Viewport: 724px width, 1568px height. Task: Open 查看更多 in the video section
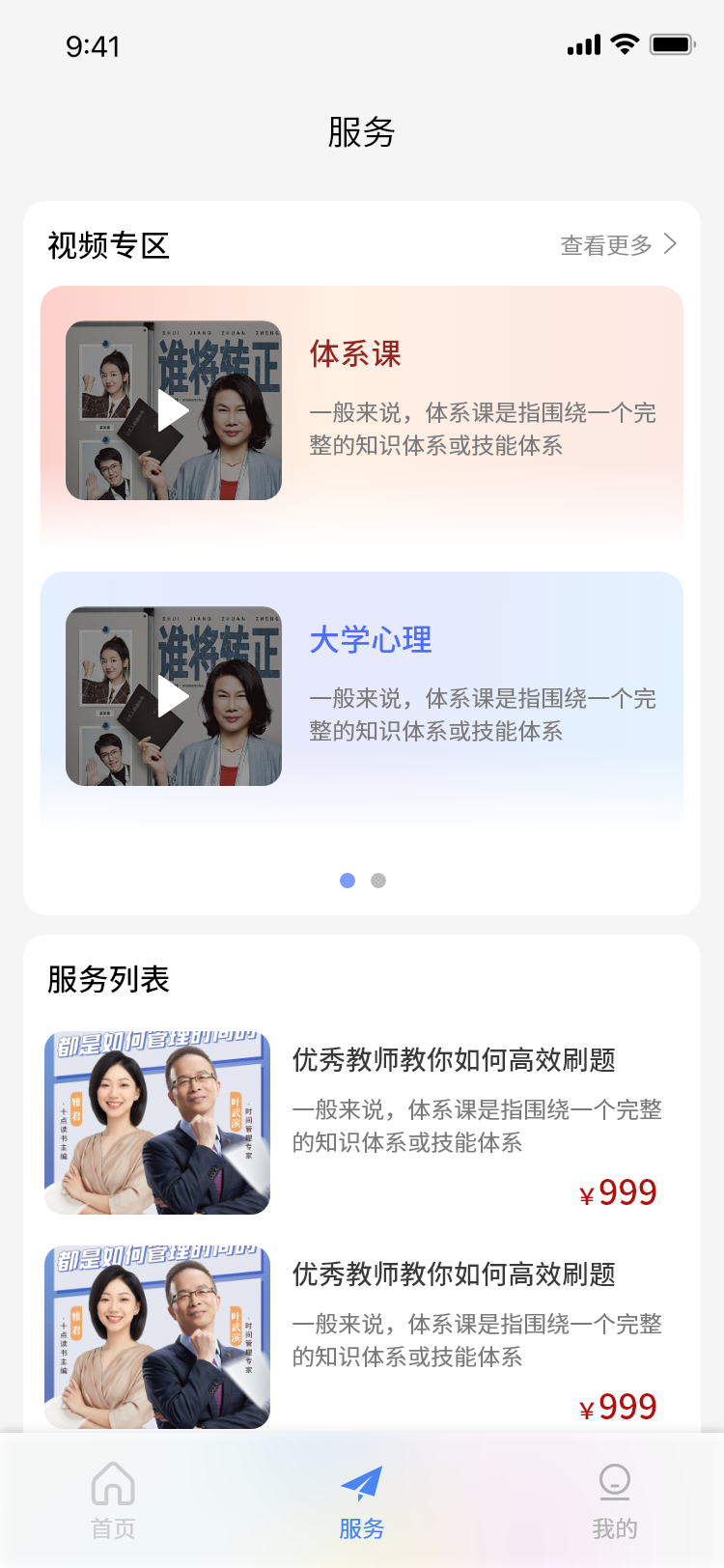(618, 245)
